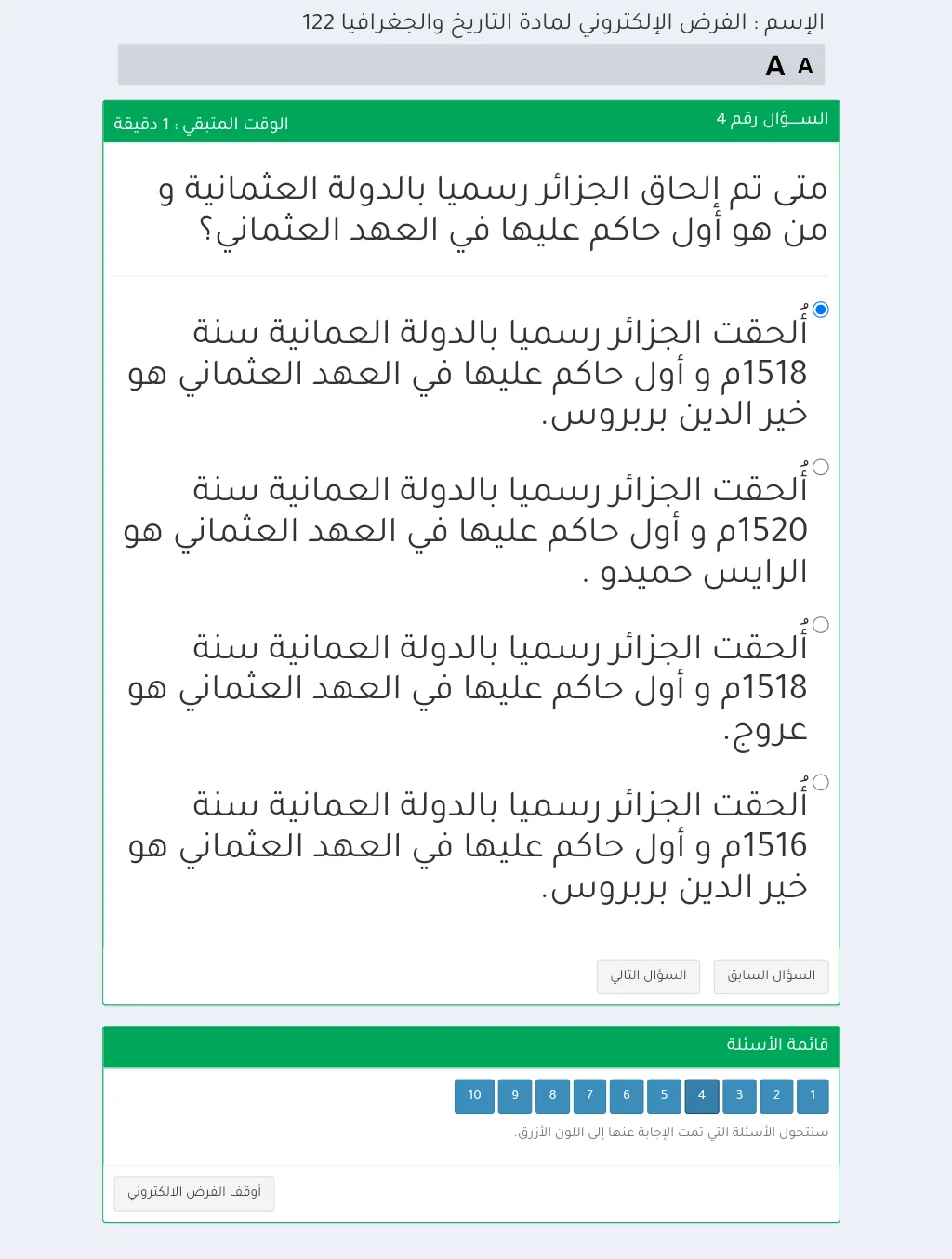Switch to question 8
The width and height of the screenshot is (952, 1259).
(x=552, y=1095)
